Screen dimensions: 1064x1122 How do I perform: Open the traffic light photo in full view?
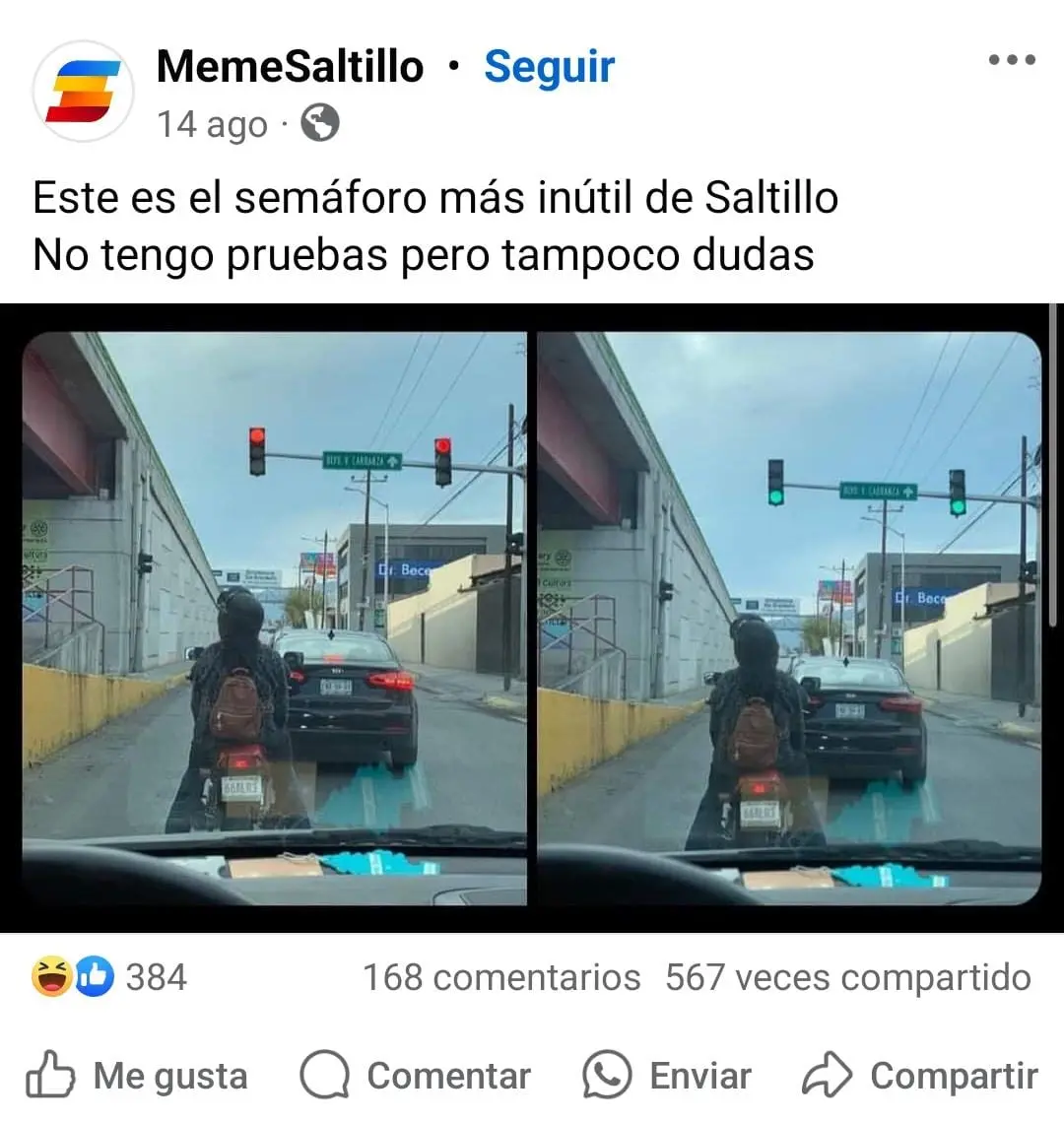(532, 618)
